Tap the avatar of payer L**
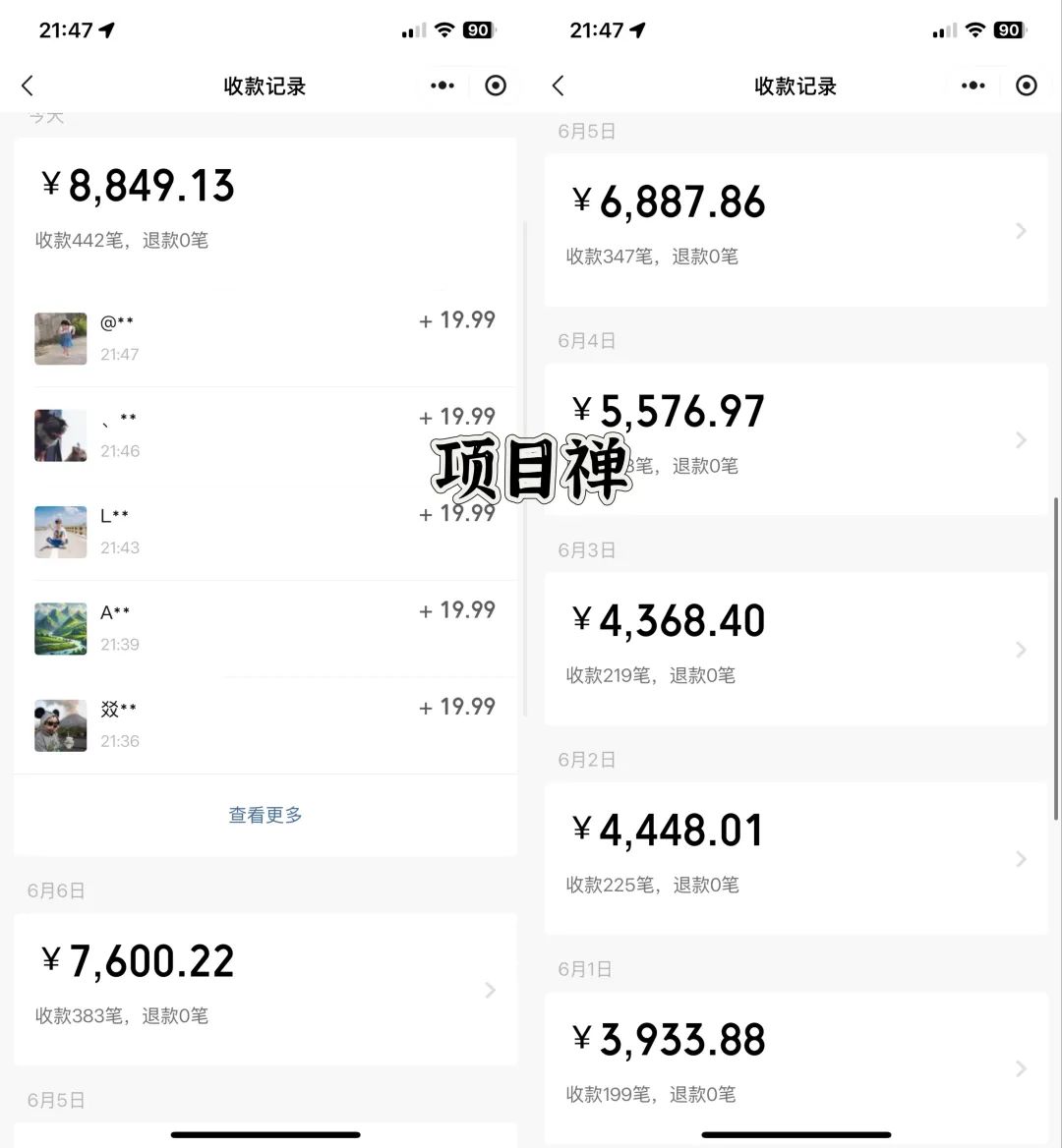This screenshot has width=1062, height=1148. pyautogui.click(x=60, y=532)
